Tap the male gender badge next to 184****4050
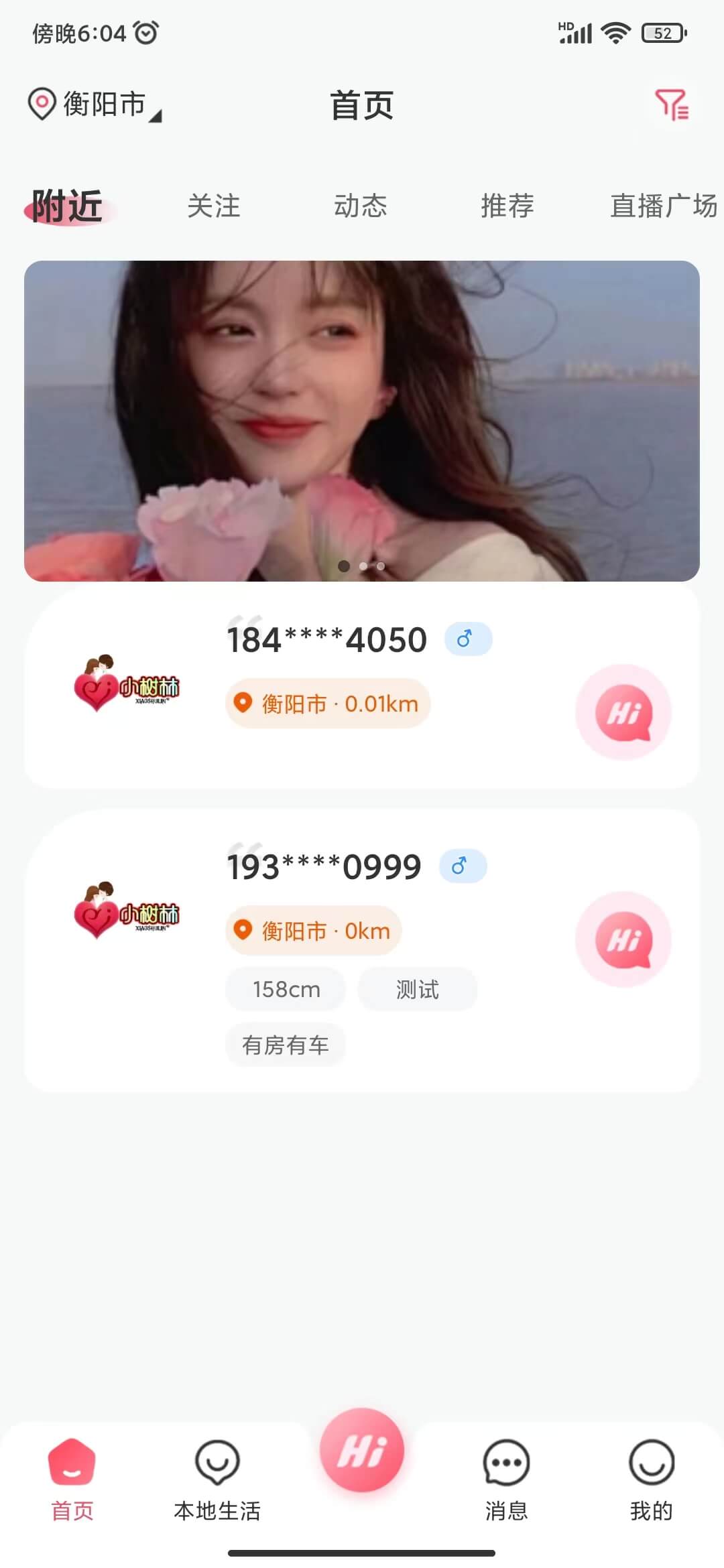Screen dimensions: 724x1568 (x=468, y=639)
